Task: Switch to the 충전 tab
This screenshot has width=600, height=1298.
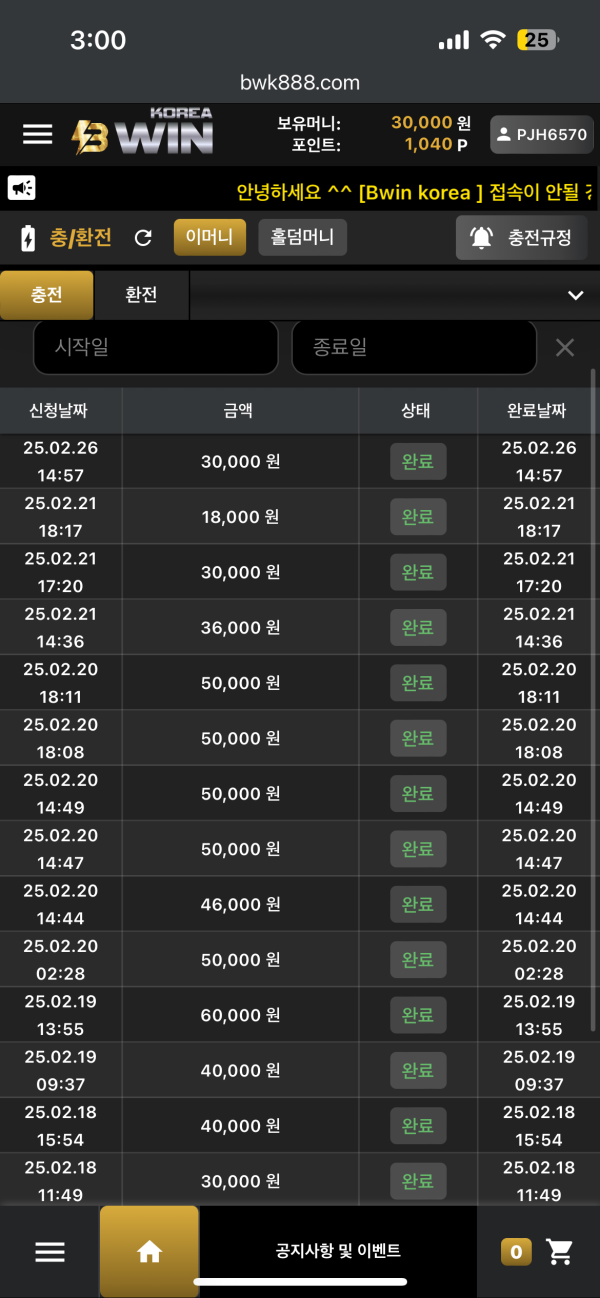Action: tap(47, 295)
